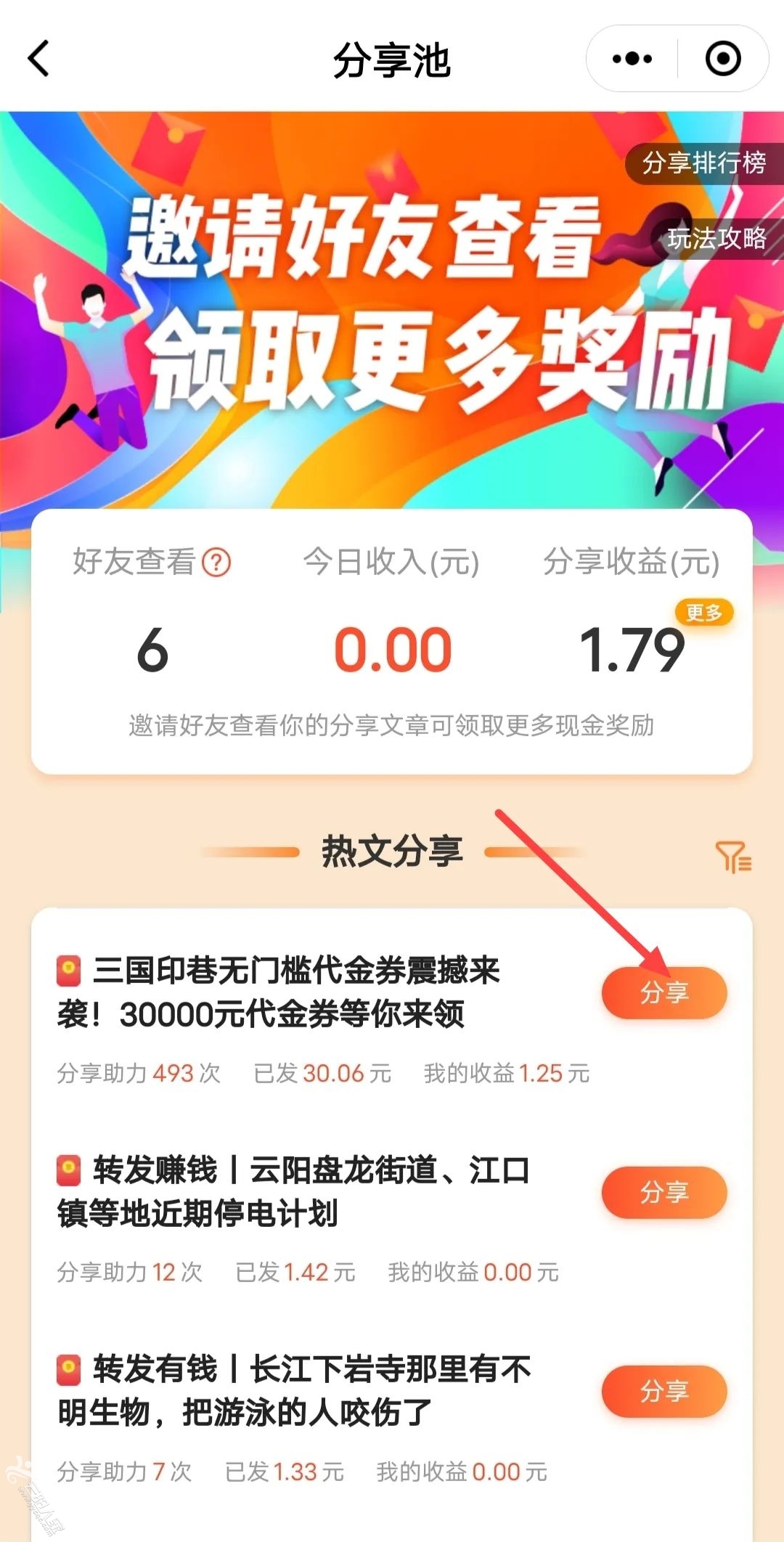Open the 玩法攻略 guide
The width and height of the screenshot is (784, 1542).
716,238
